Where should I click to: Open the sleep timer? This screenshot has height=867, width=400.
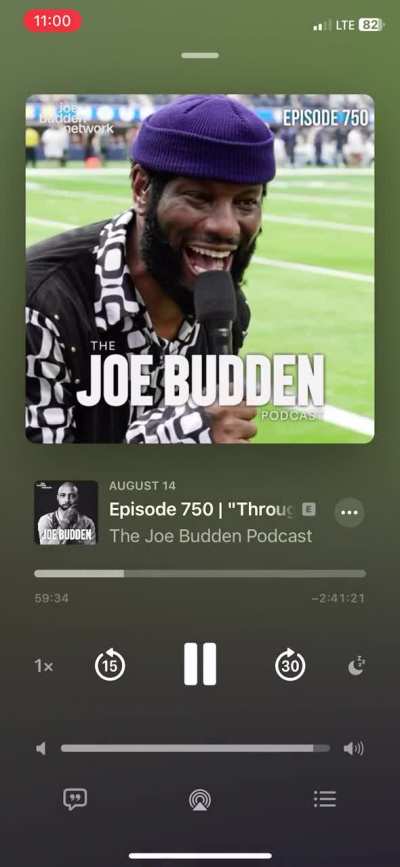356,666
